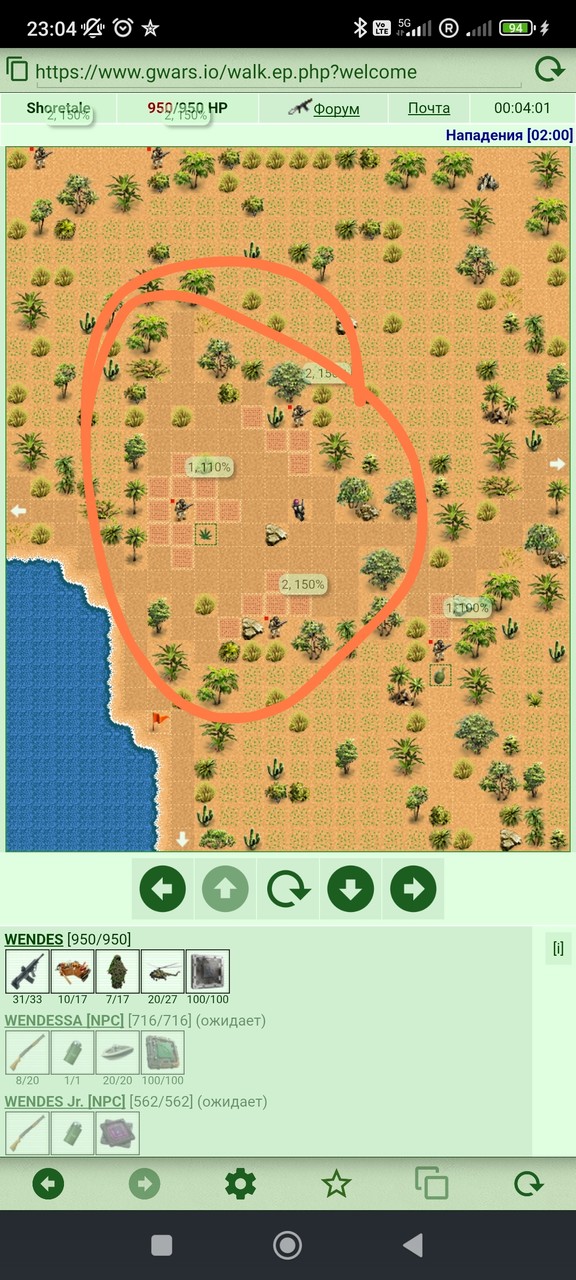Reload the page from the address bar
This screenshot has width=576, height=1280.
(548, 69)
